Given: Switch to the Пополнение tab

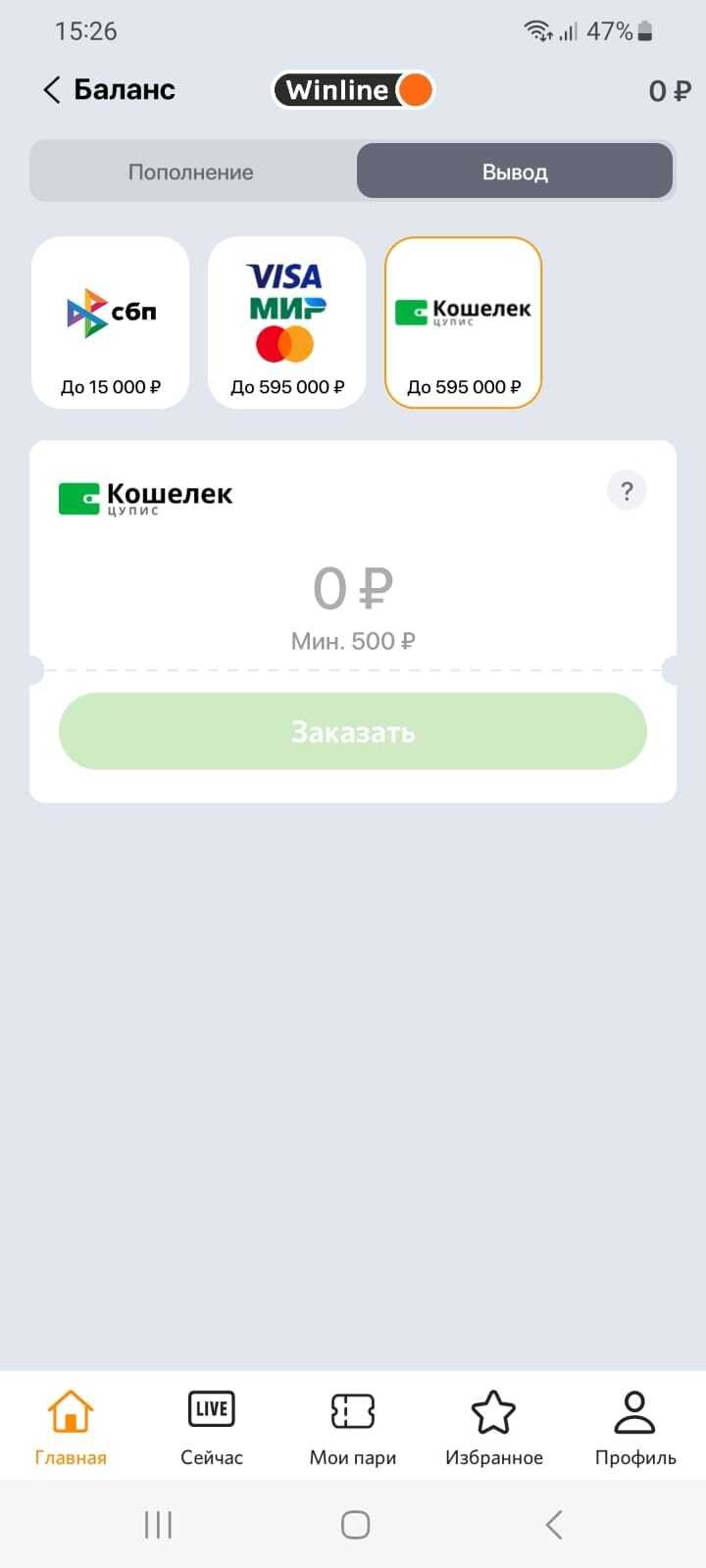Looking at the screenshot, I should point(191,172).
